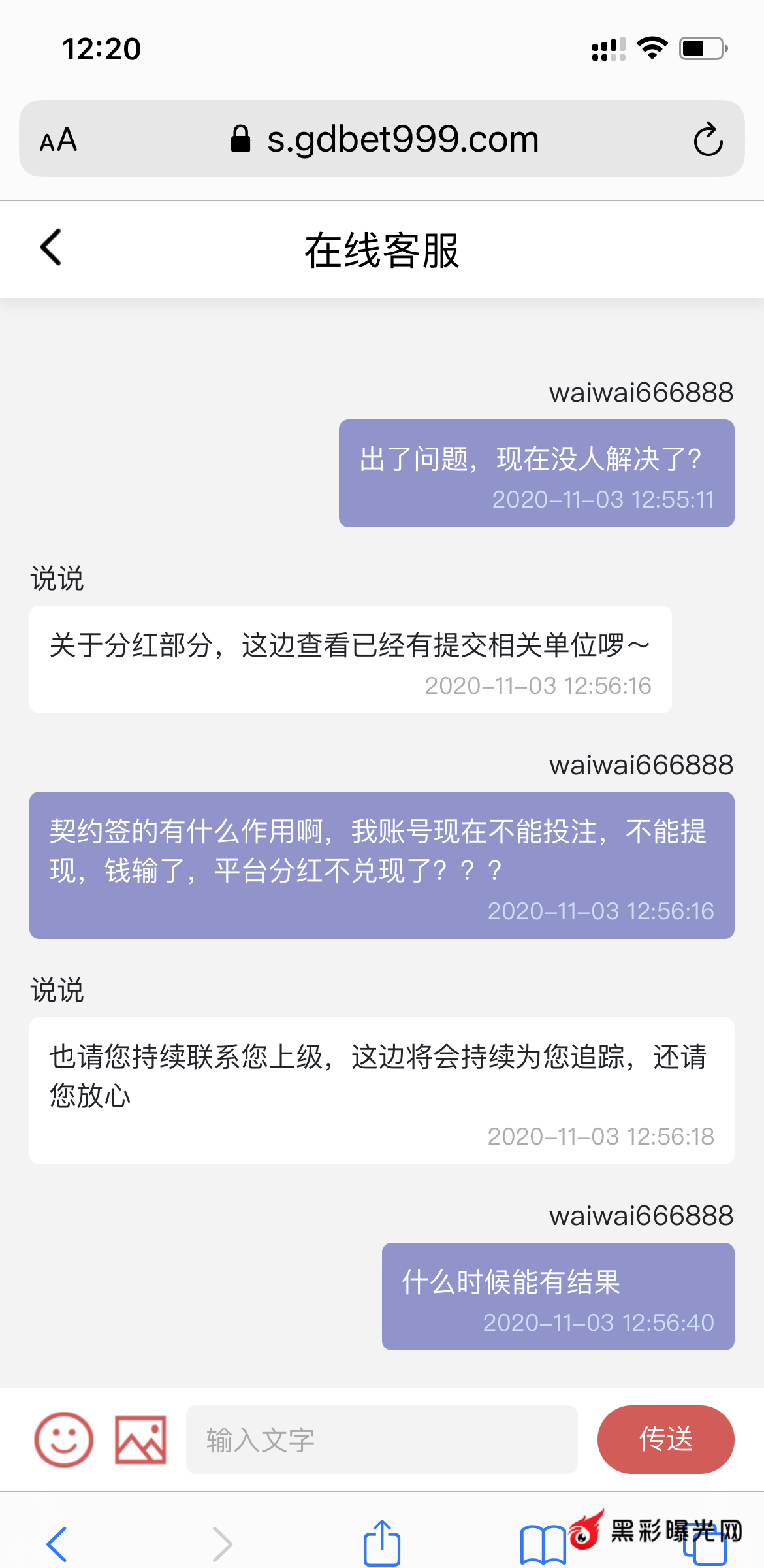Navigate back in Safari's toolbar

coord(57,1543)
